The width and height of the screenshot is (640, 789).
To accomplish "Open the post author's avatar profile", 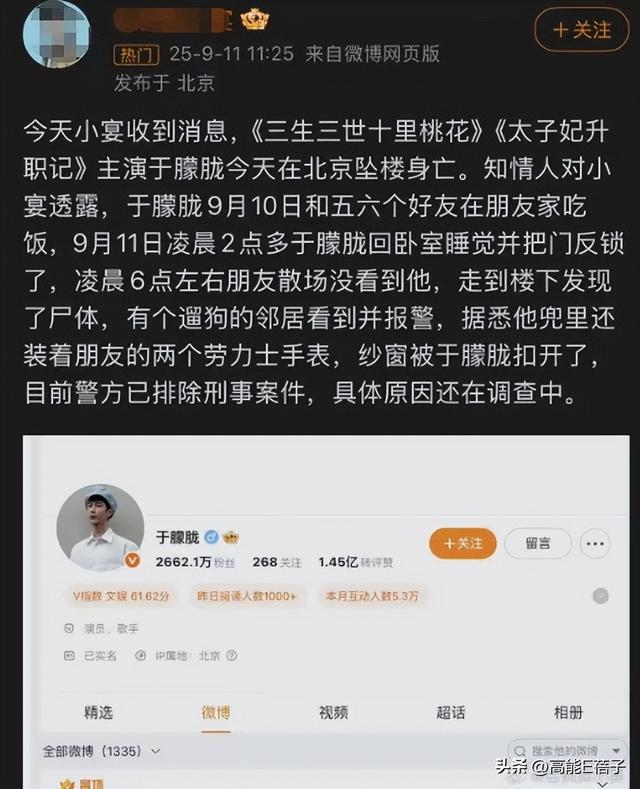I will click(57, 32).
